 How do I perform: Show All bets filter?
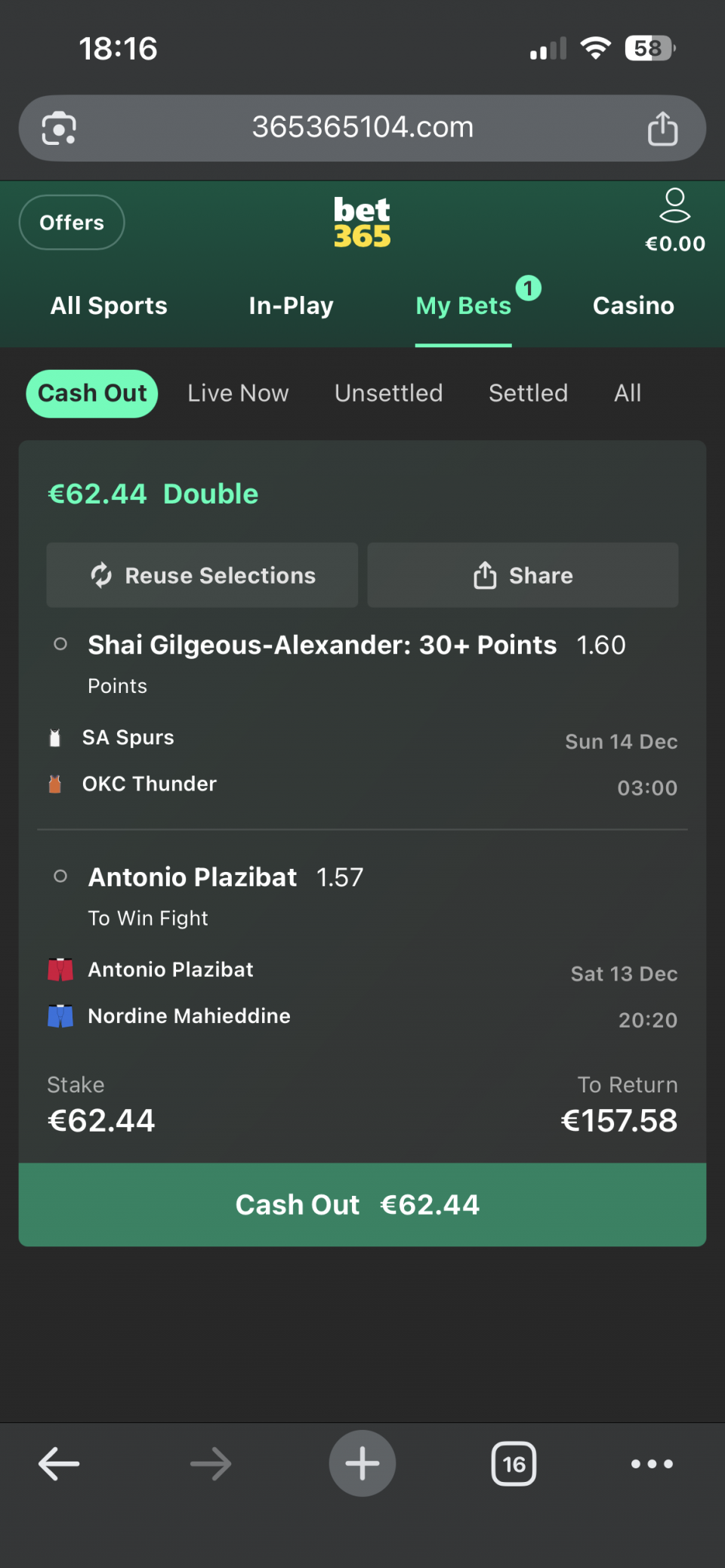[628, 393]
